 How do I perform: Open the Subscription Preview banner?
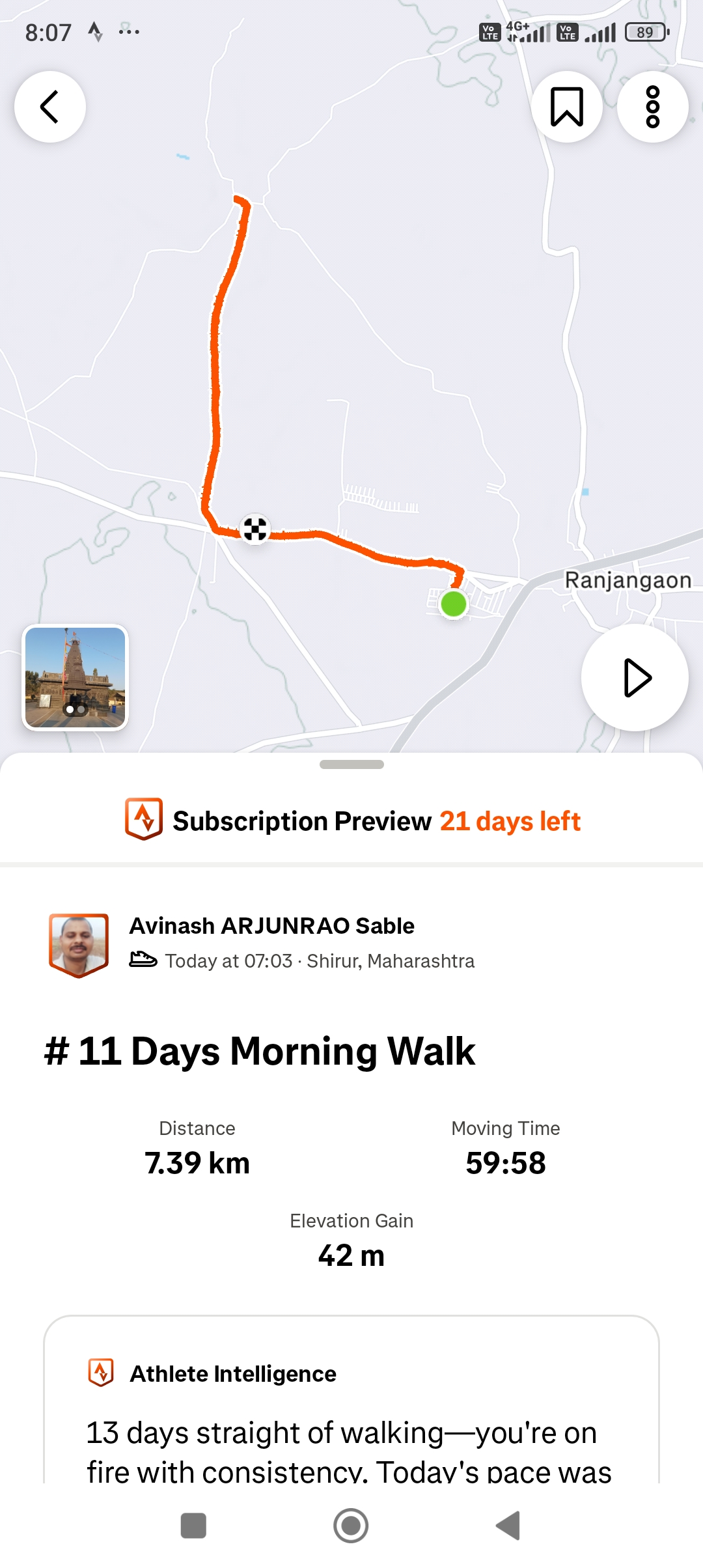(351, 820)
